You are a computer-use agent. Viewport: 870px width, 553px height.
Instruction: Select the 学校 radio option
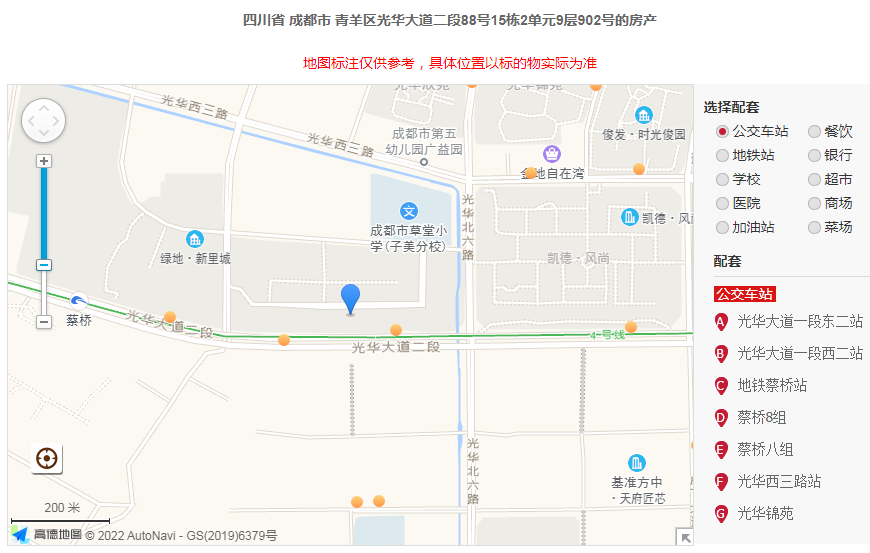(x=722, y=179)
